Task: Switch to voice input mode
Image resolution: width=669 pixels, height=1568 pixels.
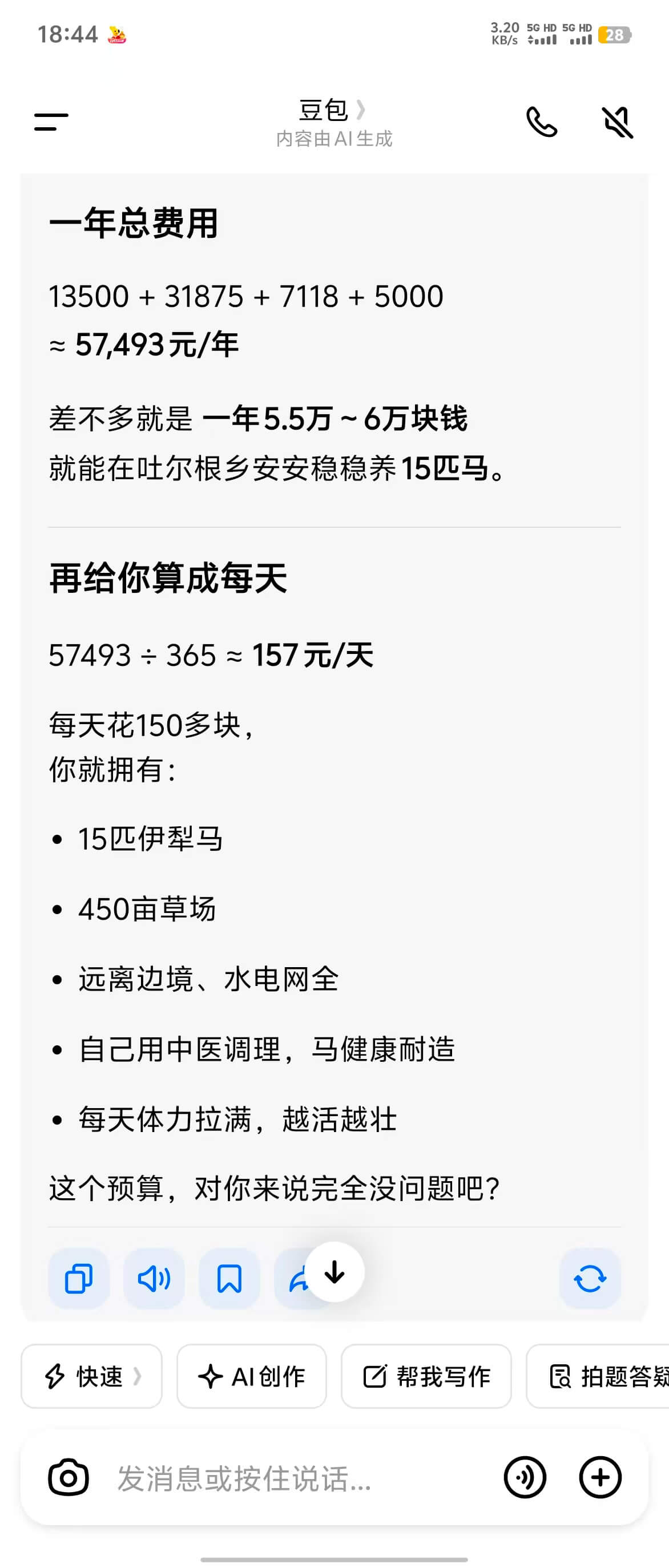Action: click(x=525, y=1477)
